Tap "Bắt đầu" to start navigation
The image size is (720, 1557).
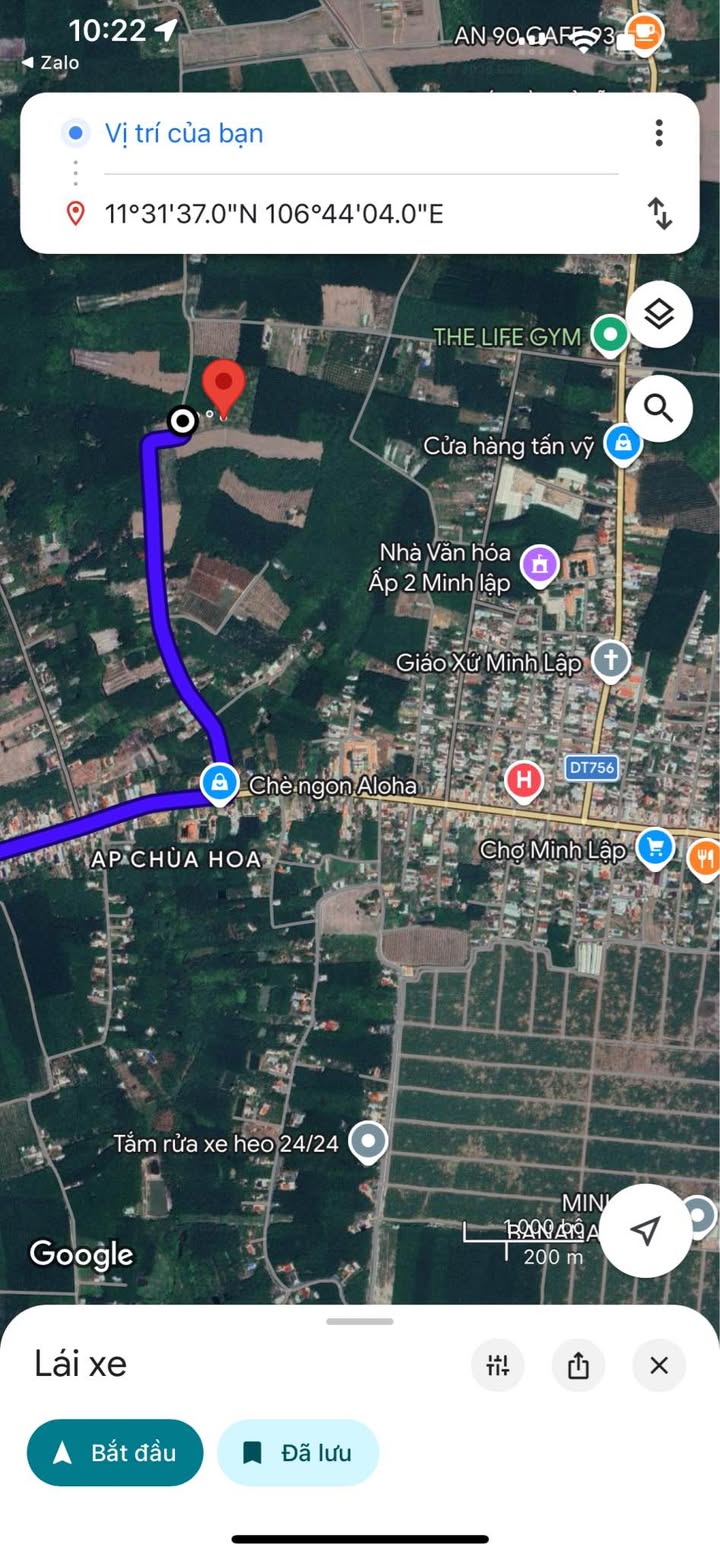(115, 1452)
